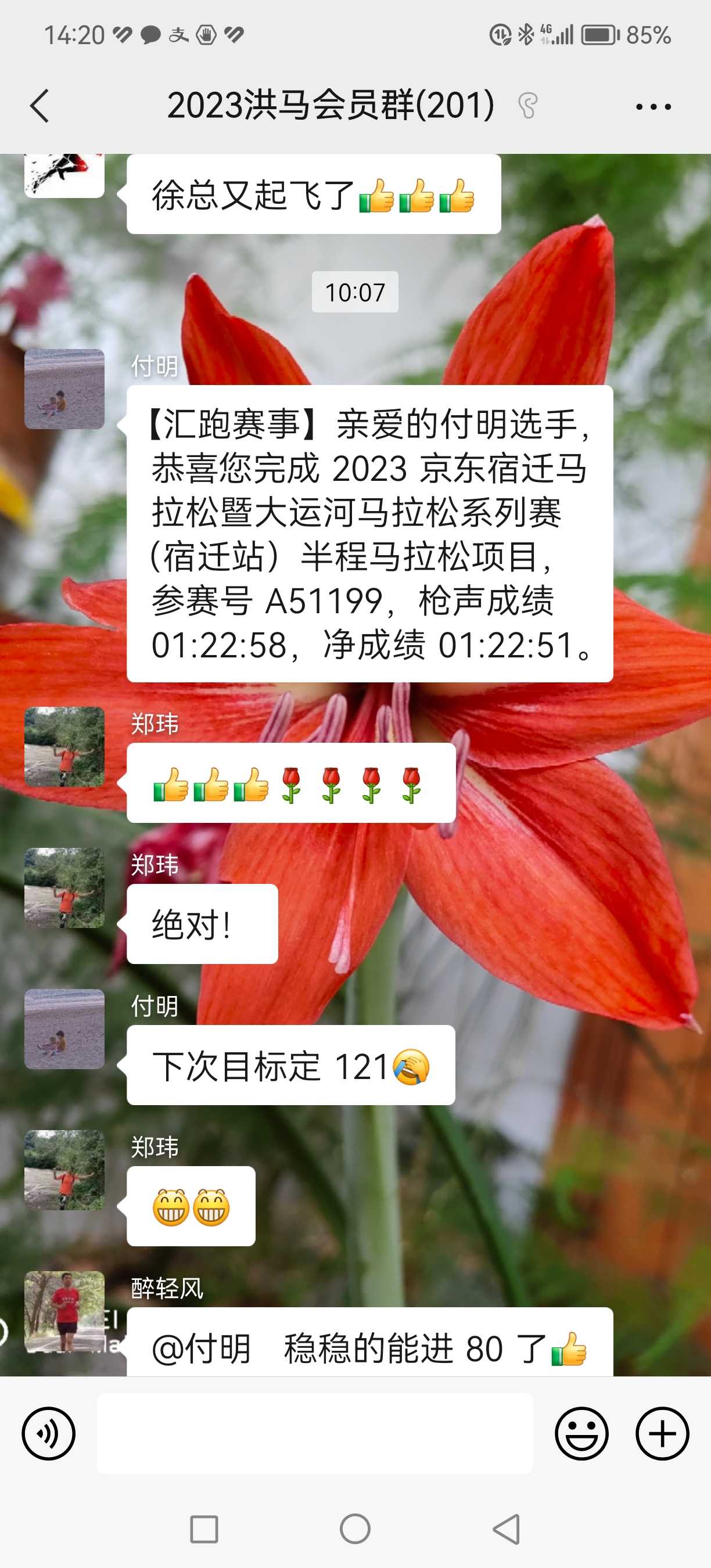Open the group chat overflow menu
The height and width of the screenshot is (1568, 711).
coord(653,106)
